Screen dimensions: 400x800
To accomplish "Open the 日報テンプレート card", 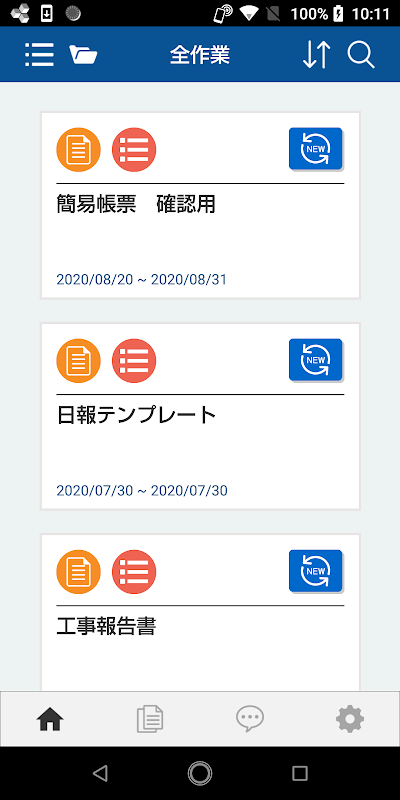I will 201,416.
